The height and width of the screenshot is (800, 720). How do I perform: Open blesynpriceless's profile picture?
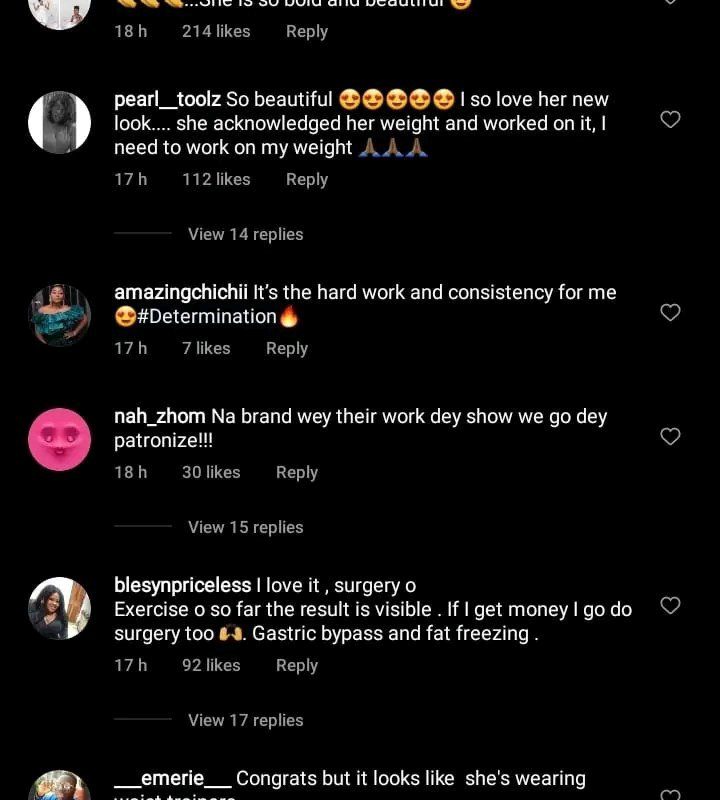(x=60, y=608)
